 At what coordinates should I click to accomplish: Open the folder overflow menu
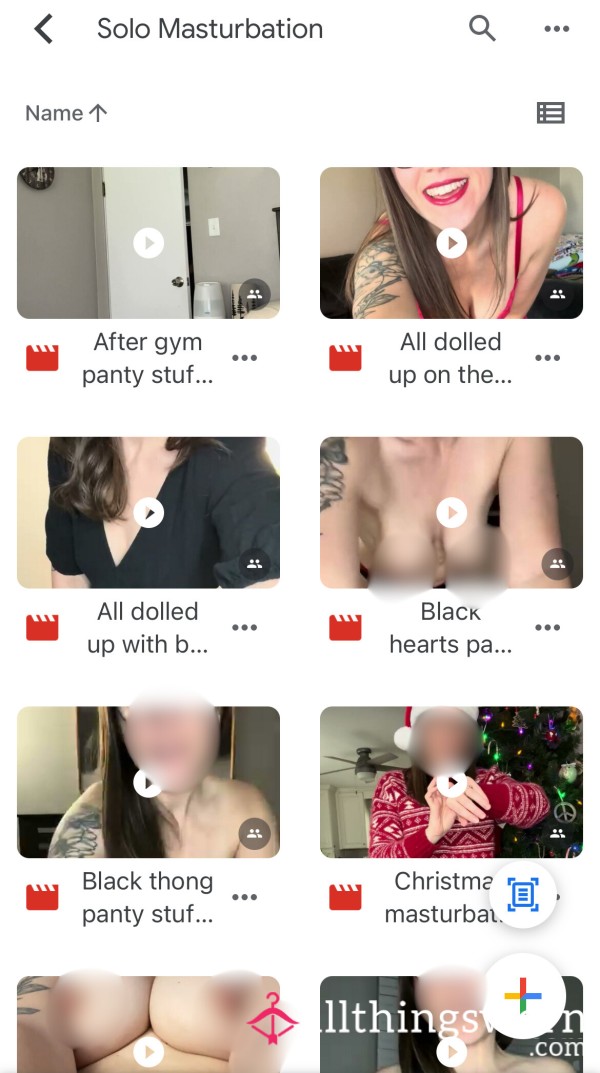click(x=556, y=29)
